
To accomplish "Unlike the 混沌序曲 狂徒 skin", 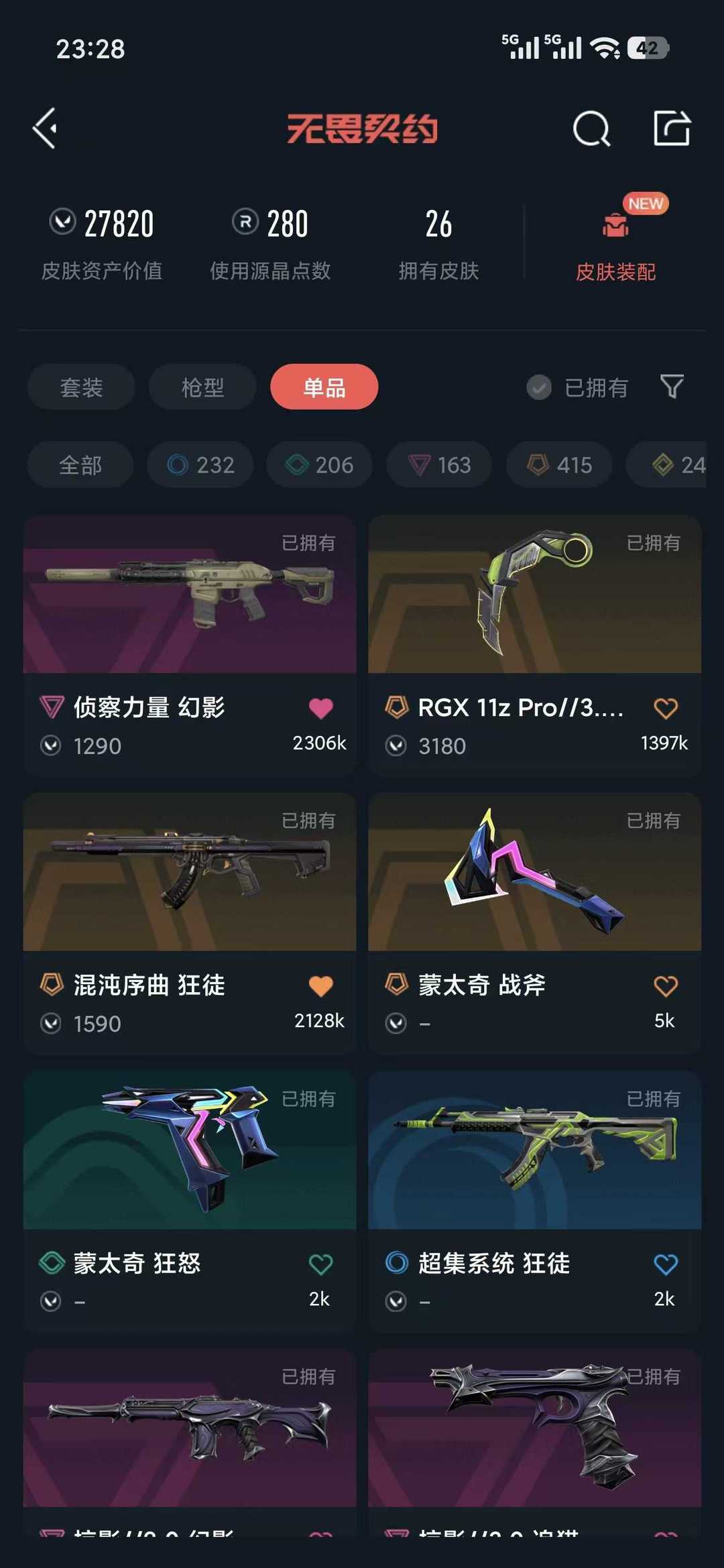I will click(320, 986).
